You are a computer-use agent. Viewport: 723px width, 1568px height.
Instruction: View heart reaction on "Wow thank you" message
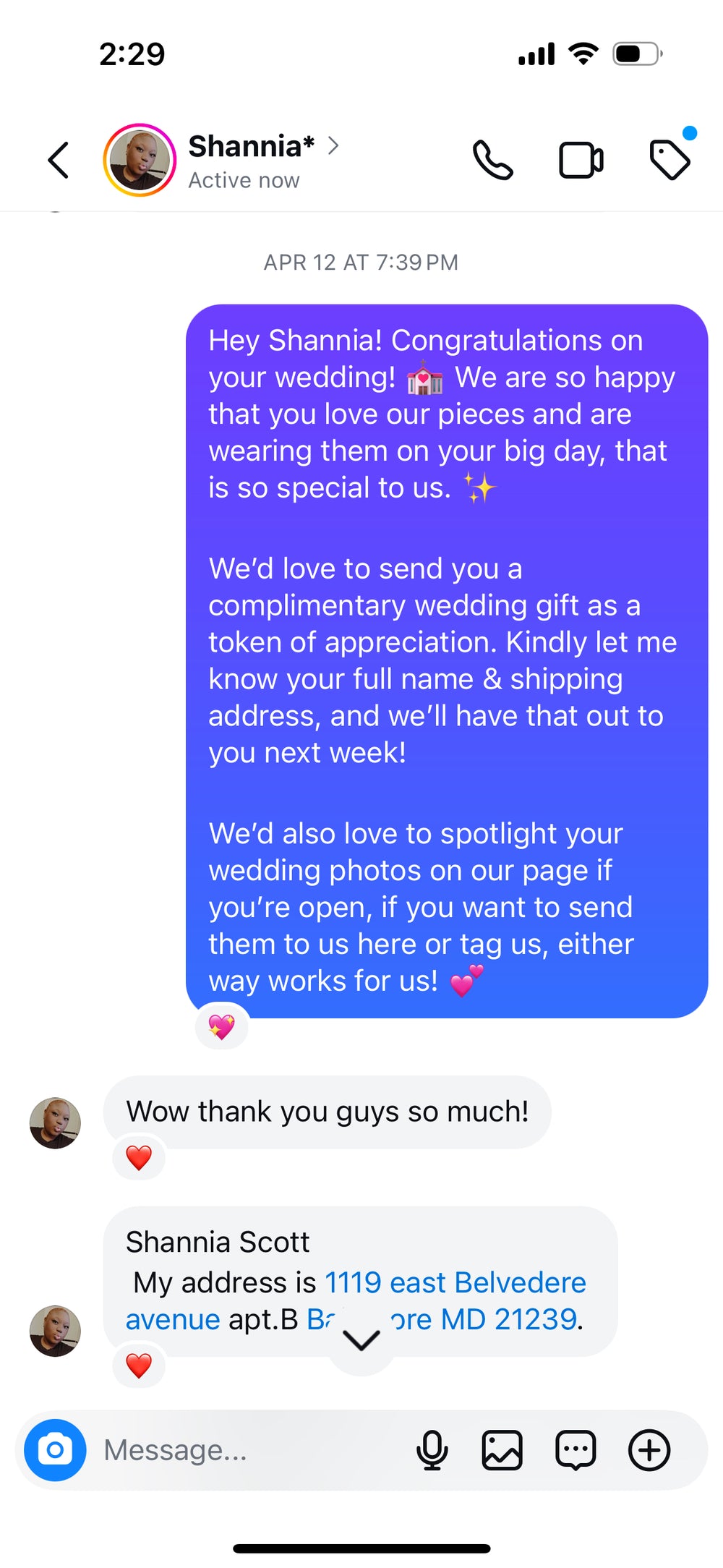[139, 1157]
